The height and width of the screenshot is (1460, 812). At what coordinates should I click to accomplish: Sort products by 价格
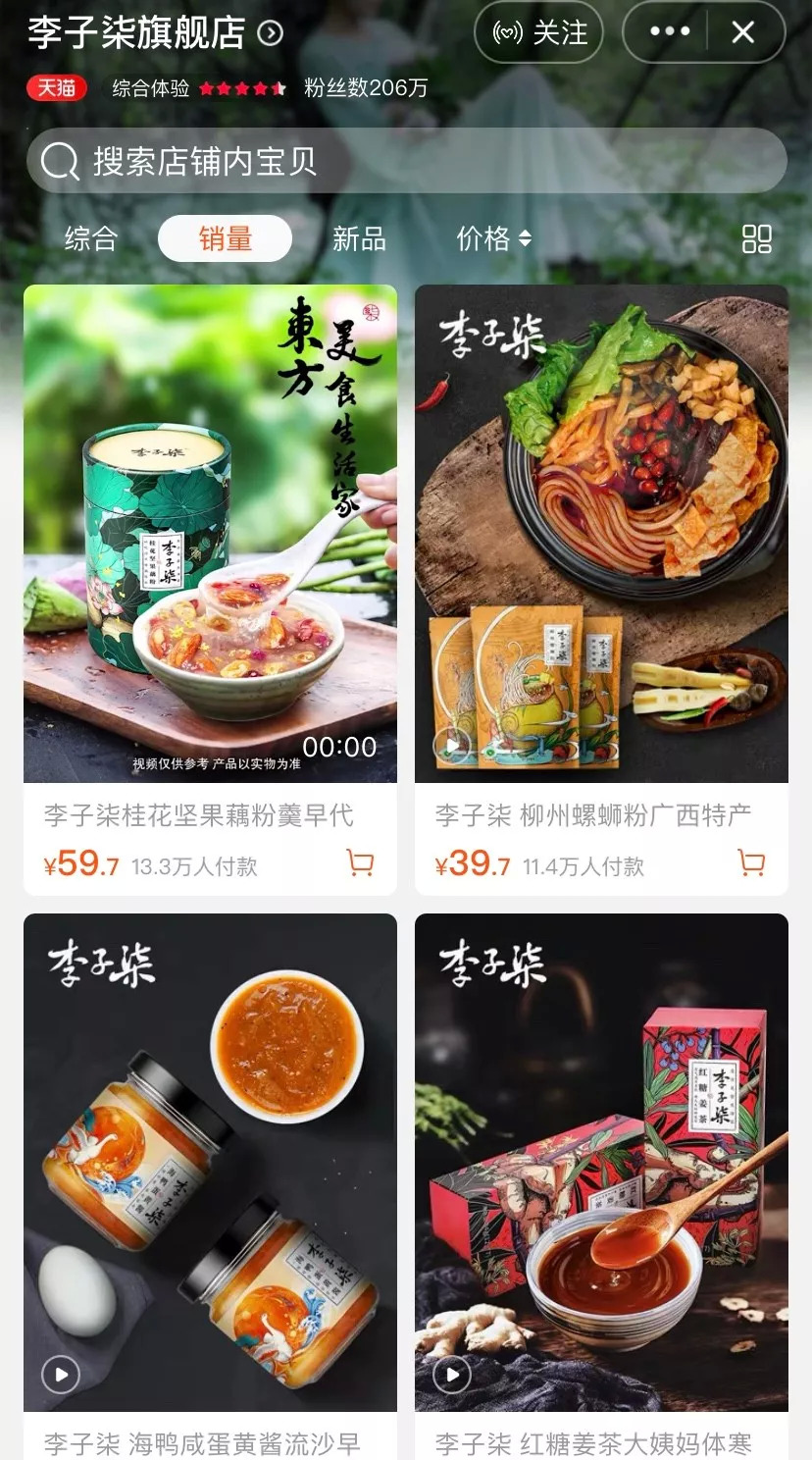coord(493,238)
